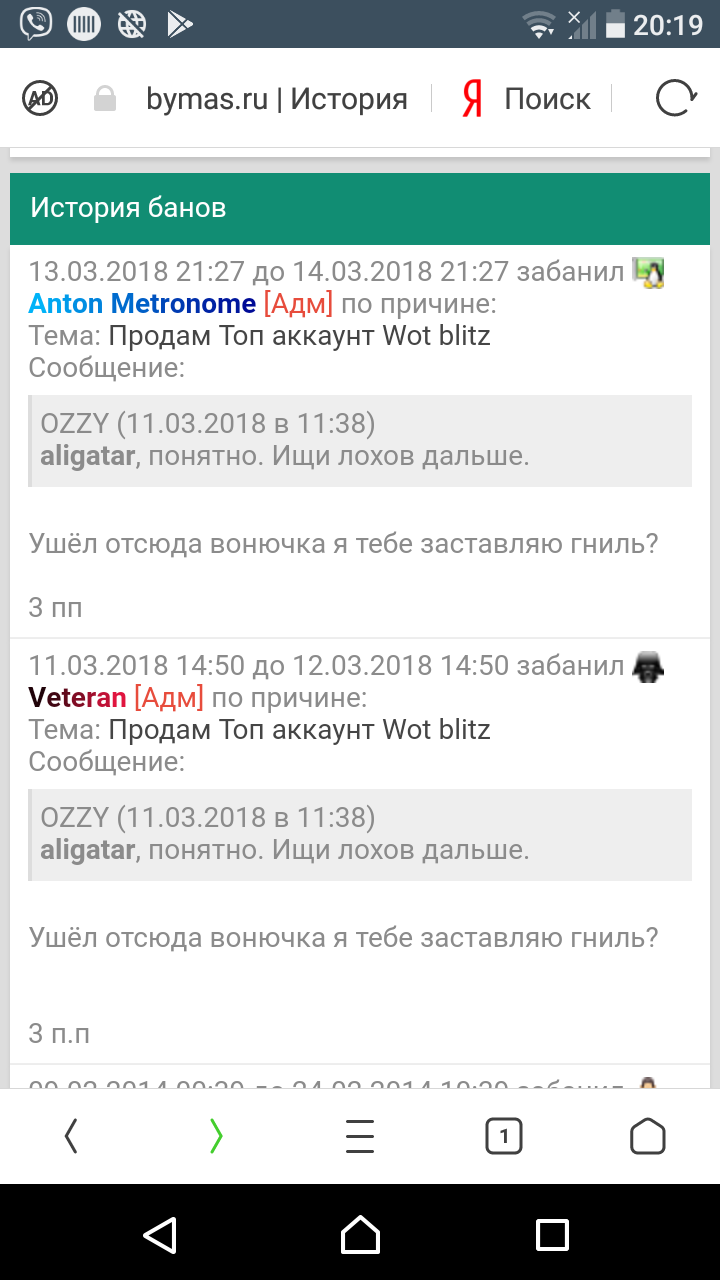This screenshot has width=720, height=1280.
Task: Show open browser tabs
Action: tap(504, 1136)
